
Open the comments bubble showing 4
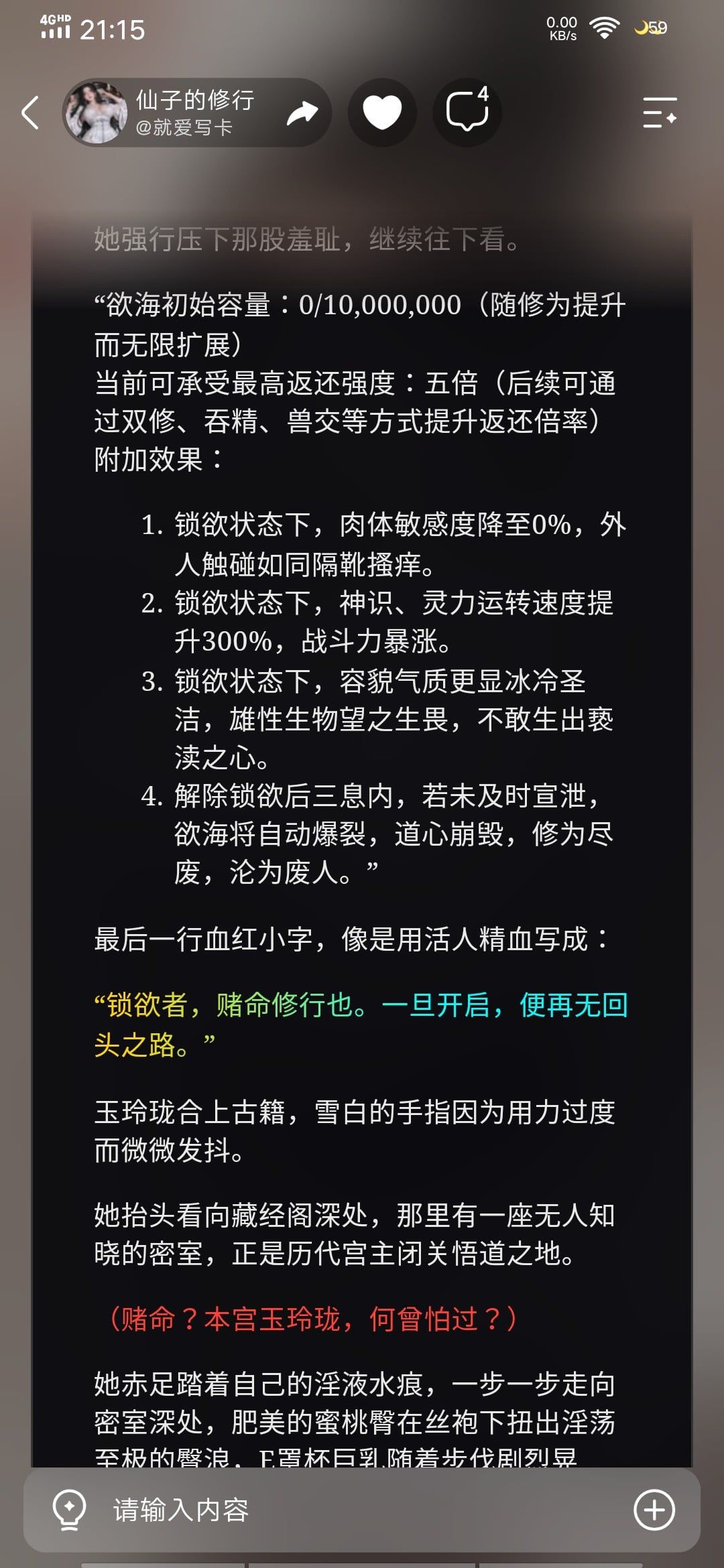tap(467, 112)
